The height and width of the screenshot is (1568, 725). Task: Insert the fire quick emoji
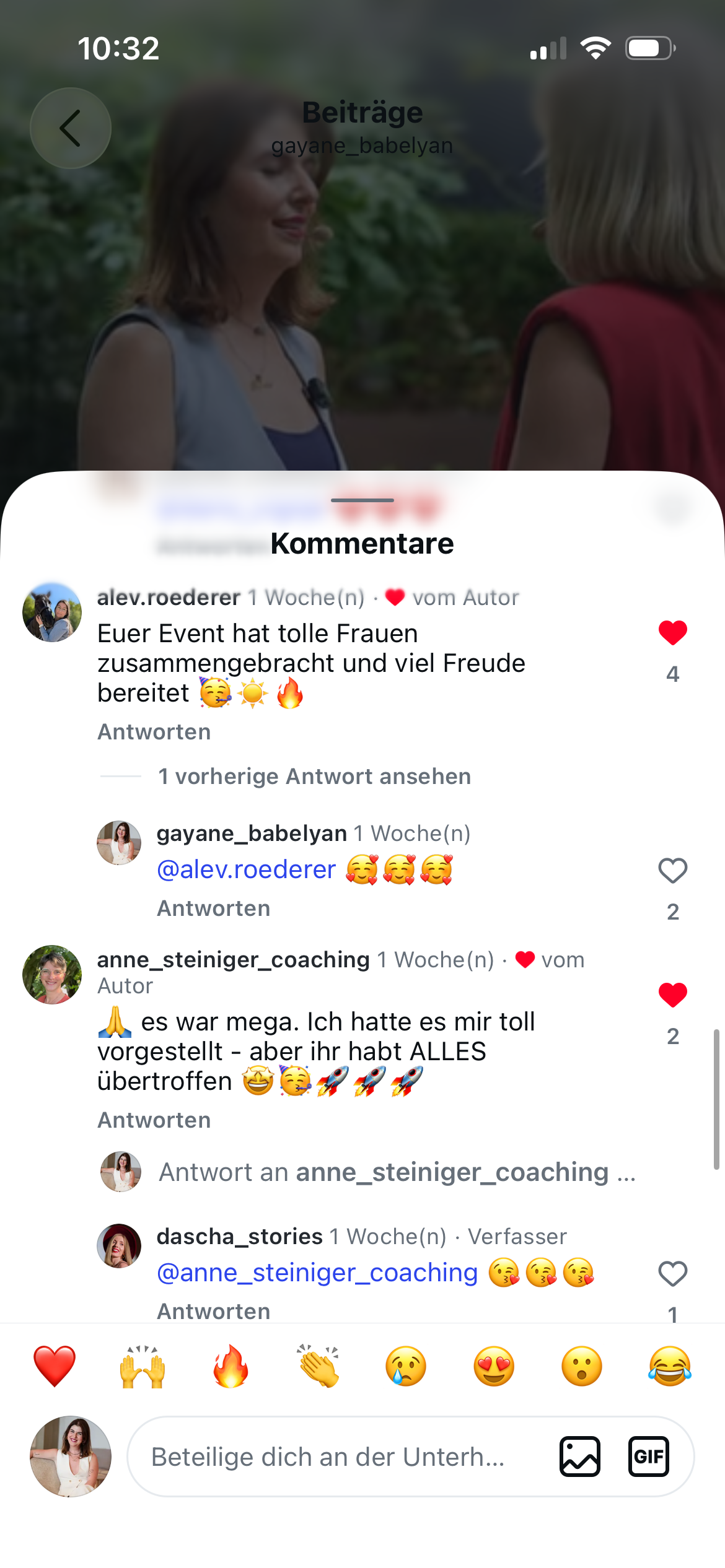pyautogui.click(x=231, y=1366)
